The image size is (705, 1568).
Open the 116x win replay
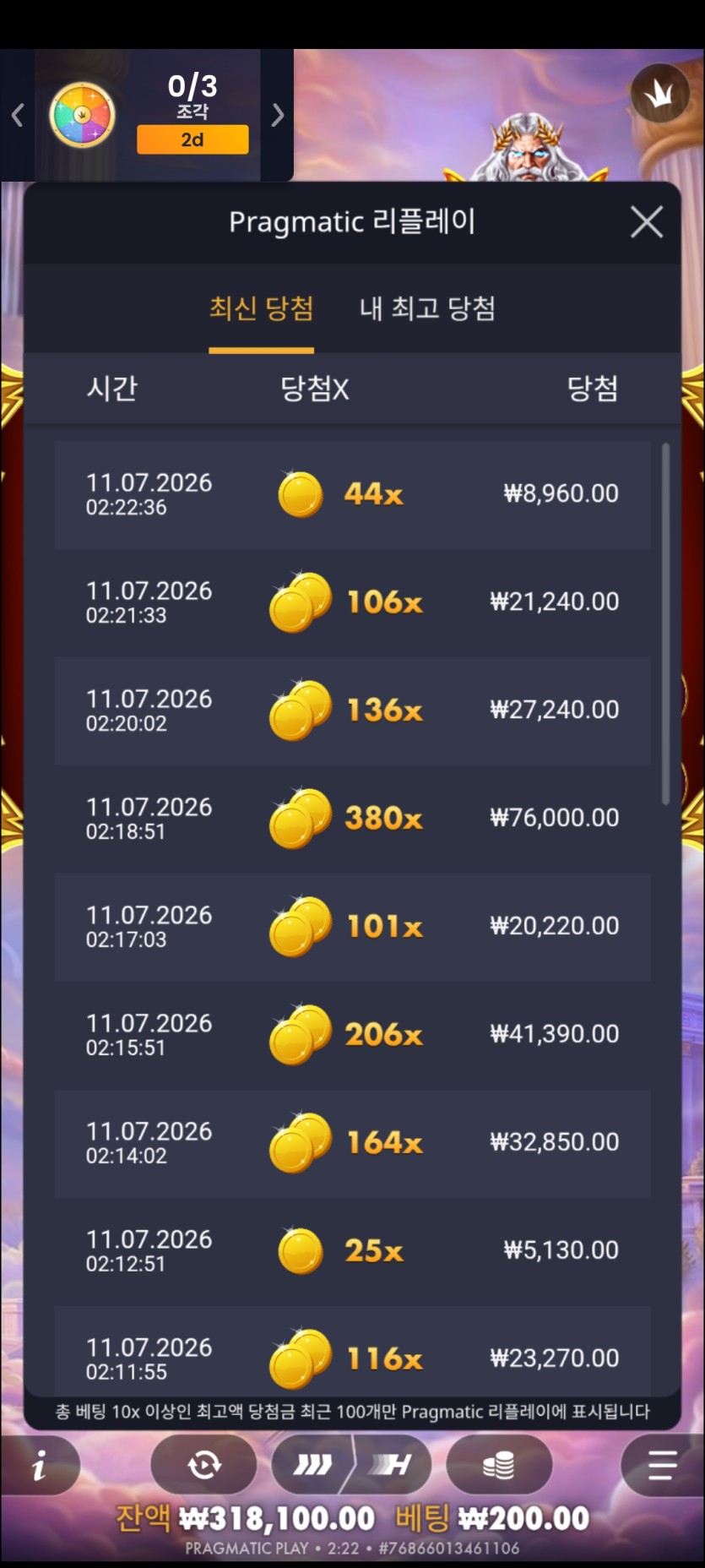point(352,1352)
